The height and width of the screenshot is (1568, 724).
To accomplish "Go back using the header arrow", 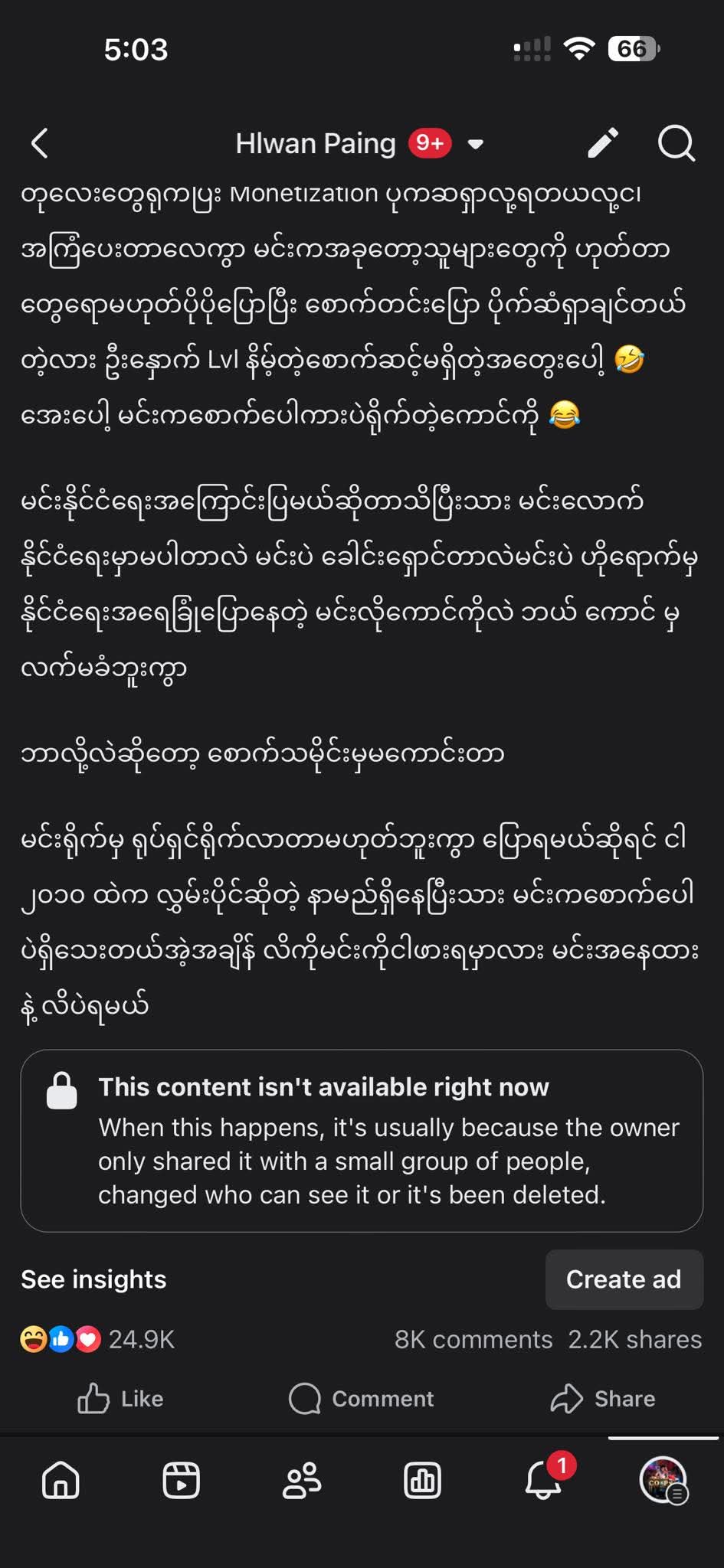I will point(40,143).
